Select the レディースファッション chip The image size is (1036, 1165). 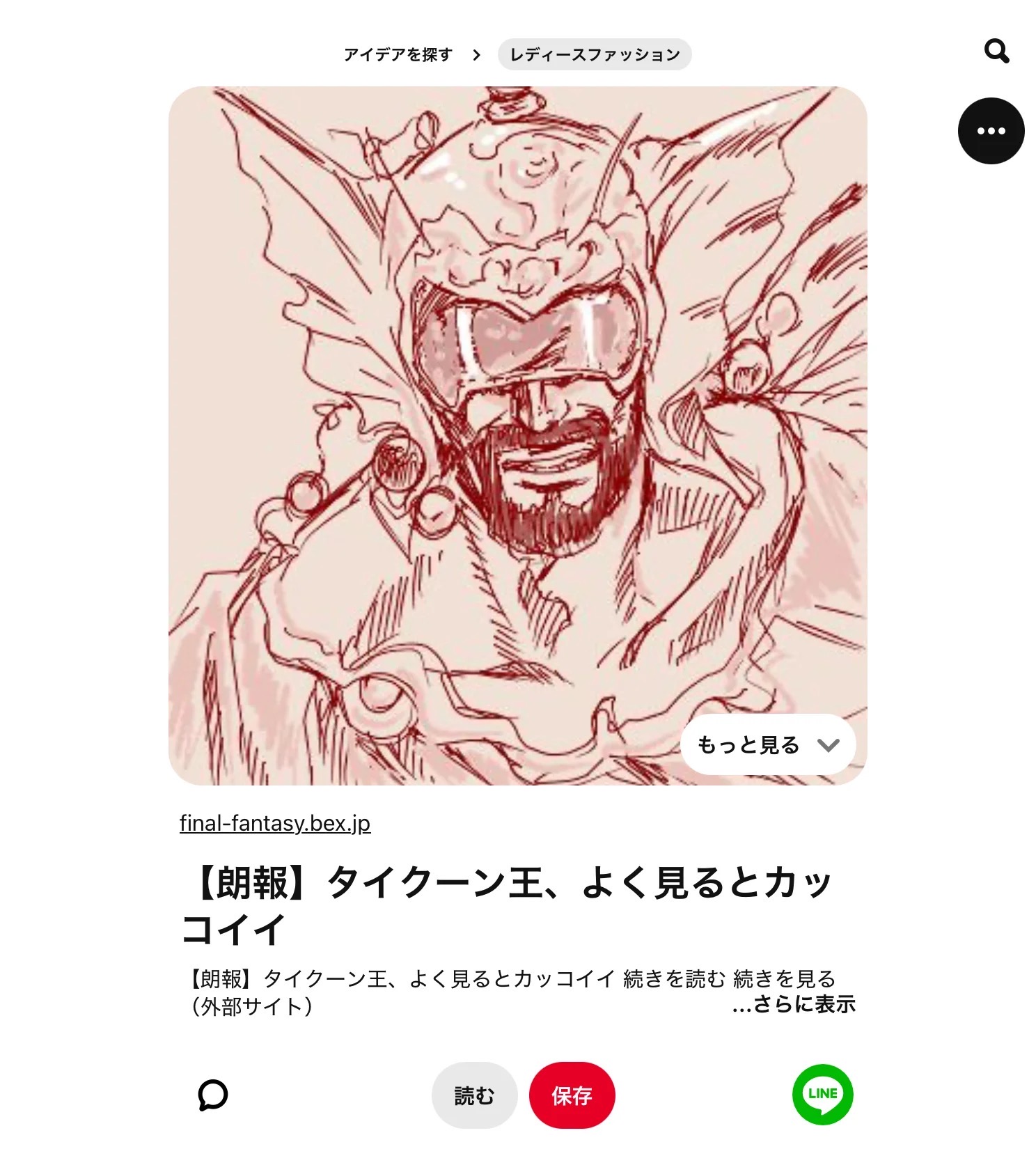tap(595, 54)
